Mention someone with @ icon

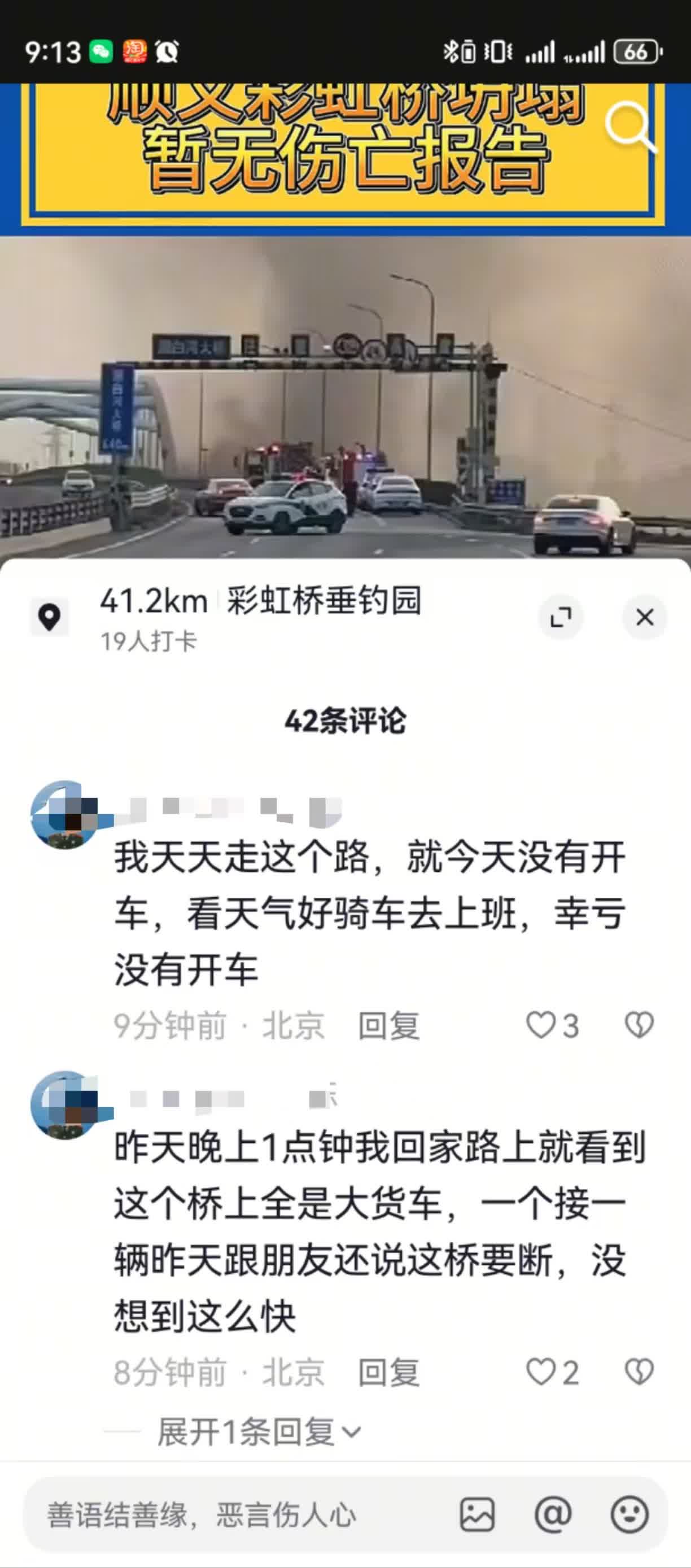(x=553, y=1514)
